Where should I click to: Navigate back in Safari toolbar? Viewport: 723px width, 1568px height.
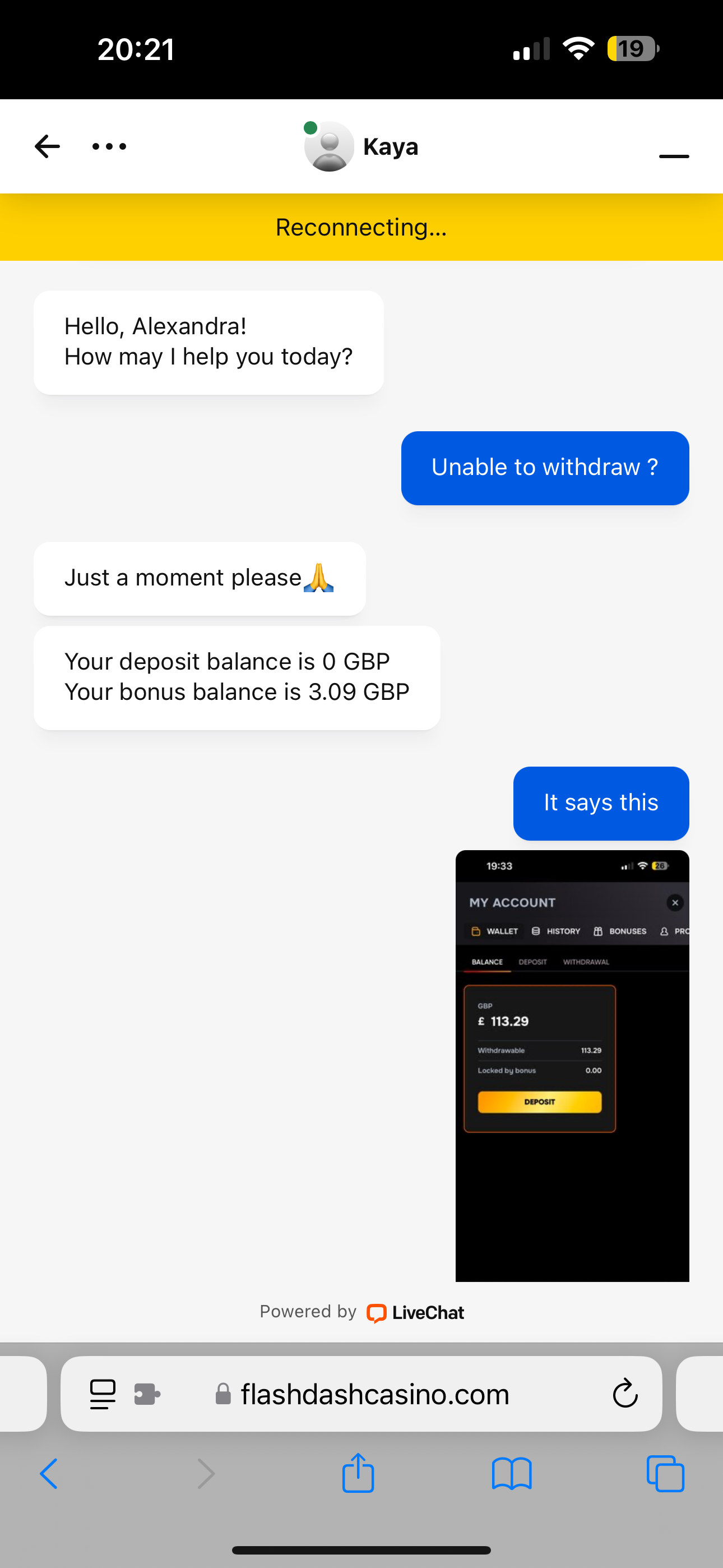[x=49, y=1474]
